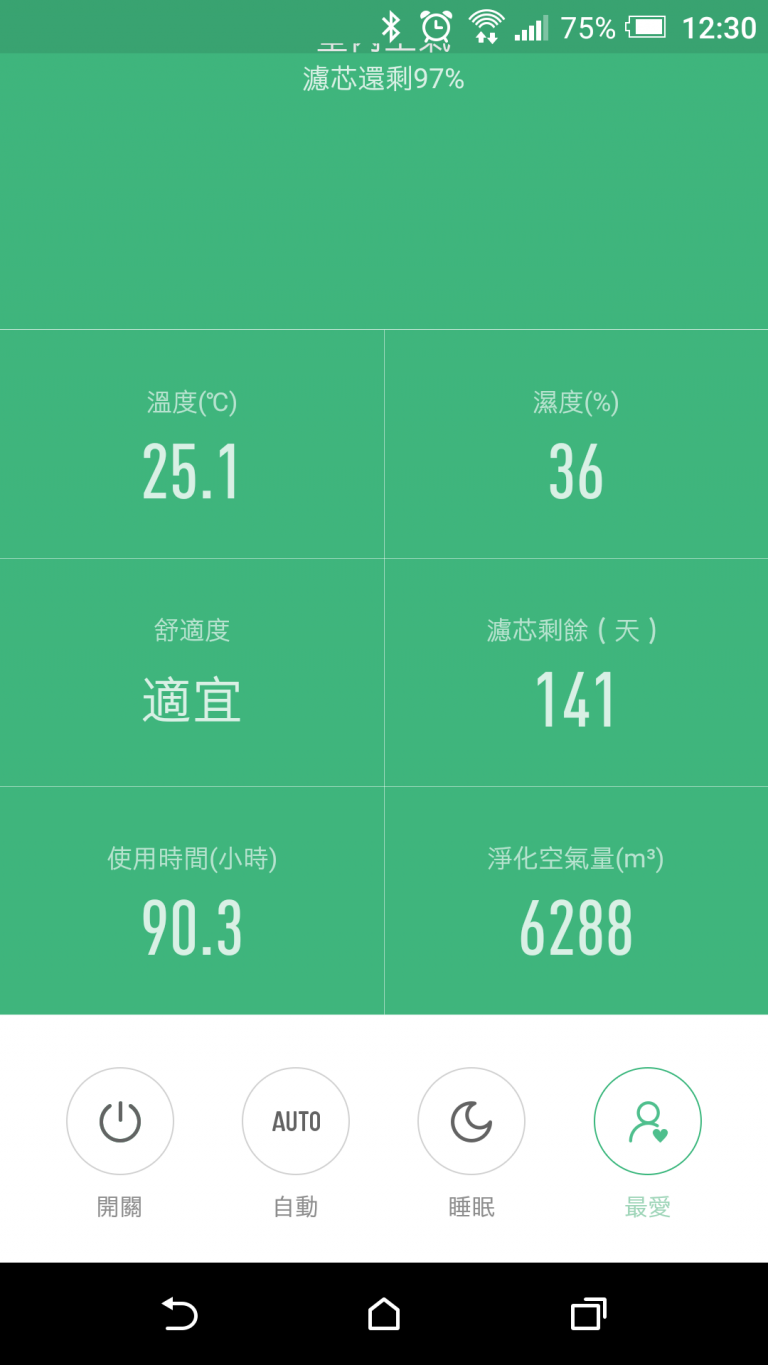Switch to 自動 auto mode
The height and width of the screenshot is (1365, 768).
point(296,1121)
